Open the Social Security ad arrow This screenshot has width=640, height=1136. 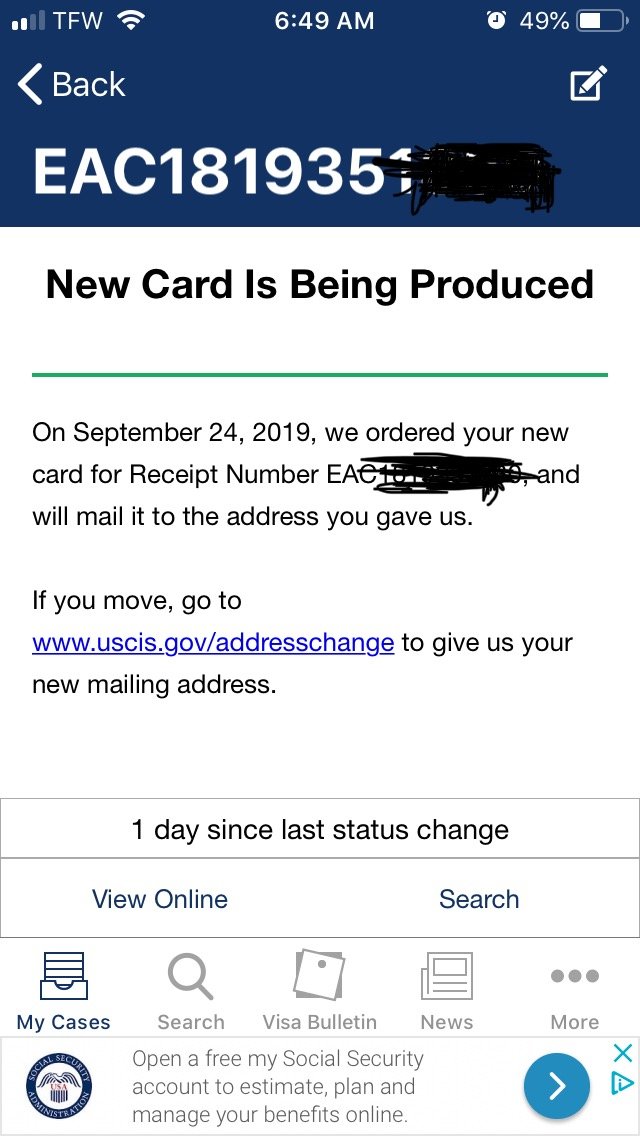pos(557,1085)
